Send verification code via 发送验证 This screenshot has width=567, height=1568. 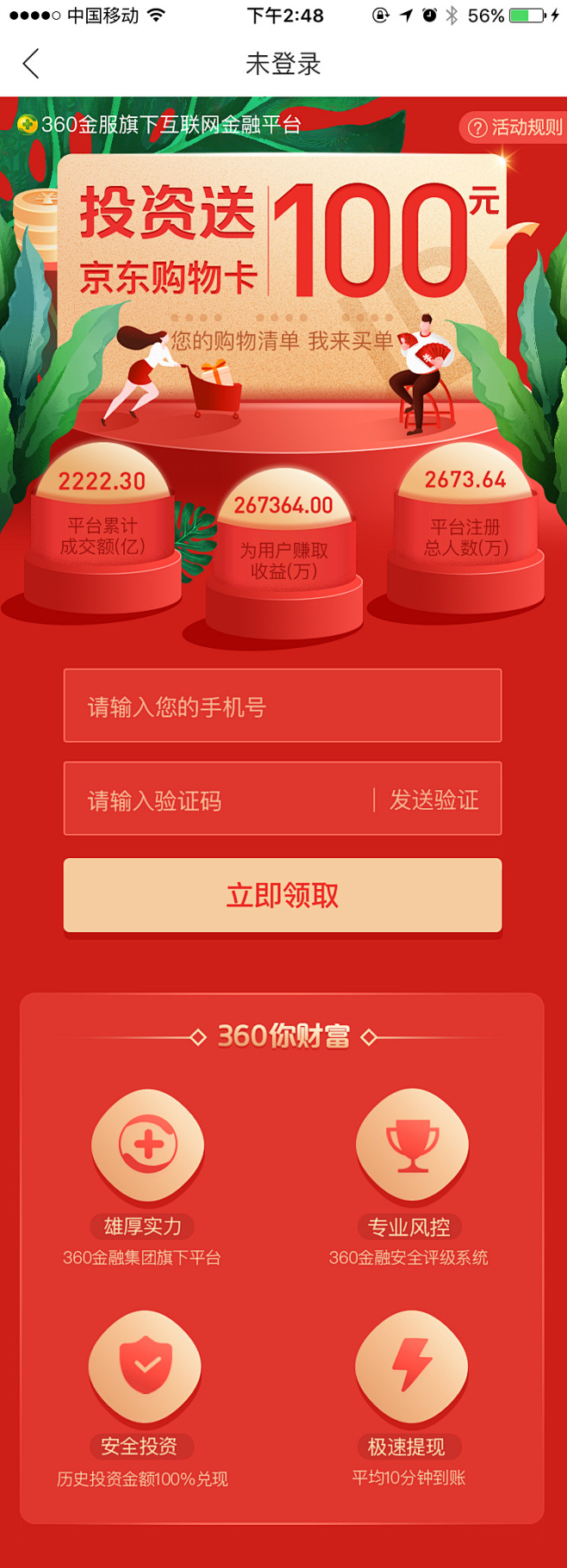point(434,800)
